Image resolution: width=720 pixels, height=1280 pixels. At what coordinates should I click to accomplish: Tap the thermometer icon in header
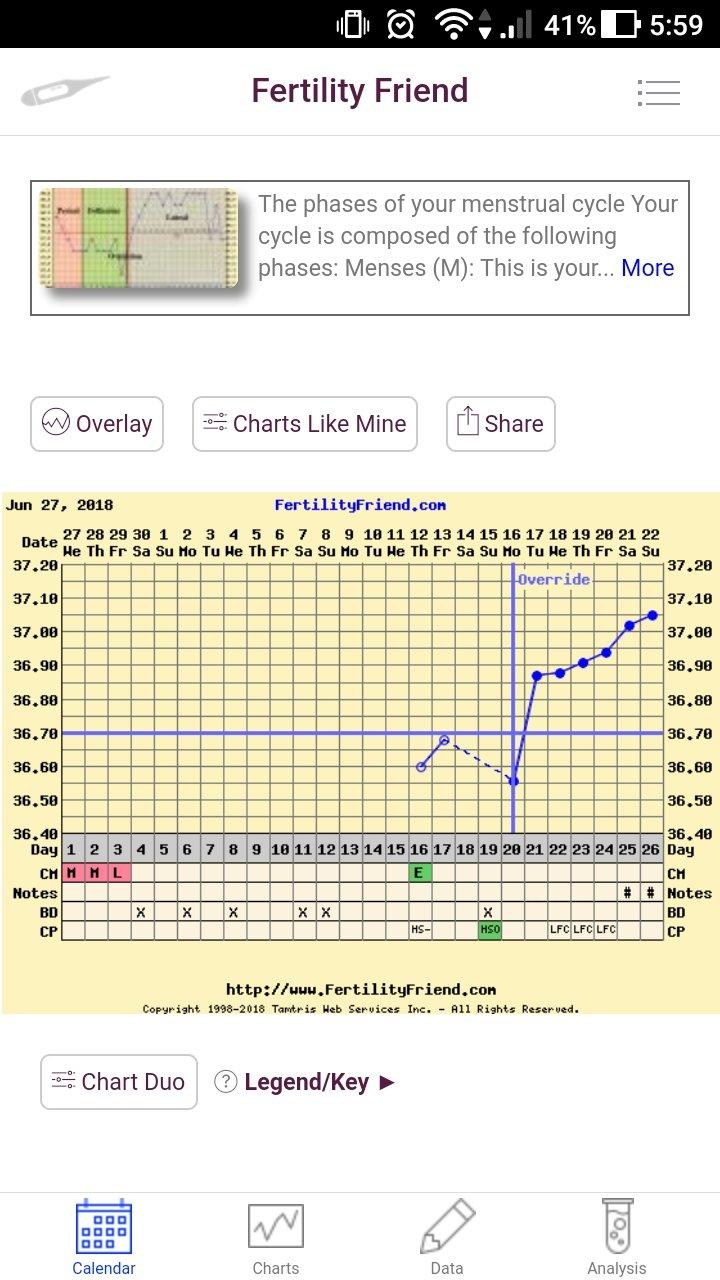coord(65,92)
